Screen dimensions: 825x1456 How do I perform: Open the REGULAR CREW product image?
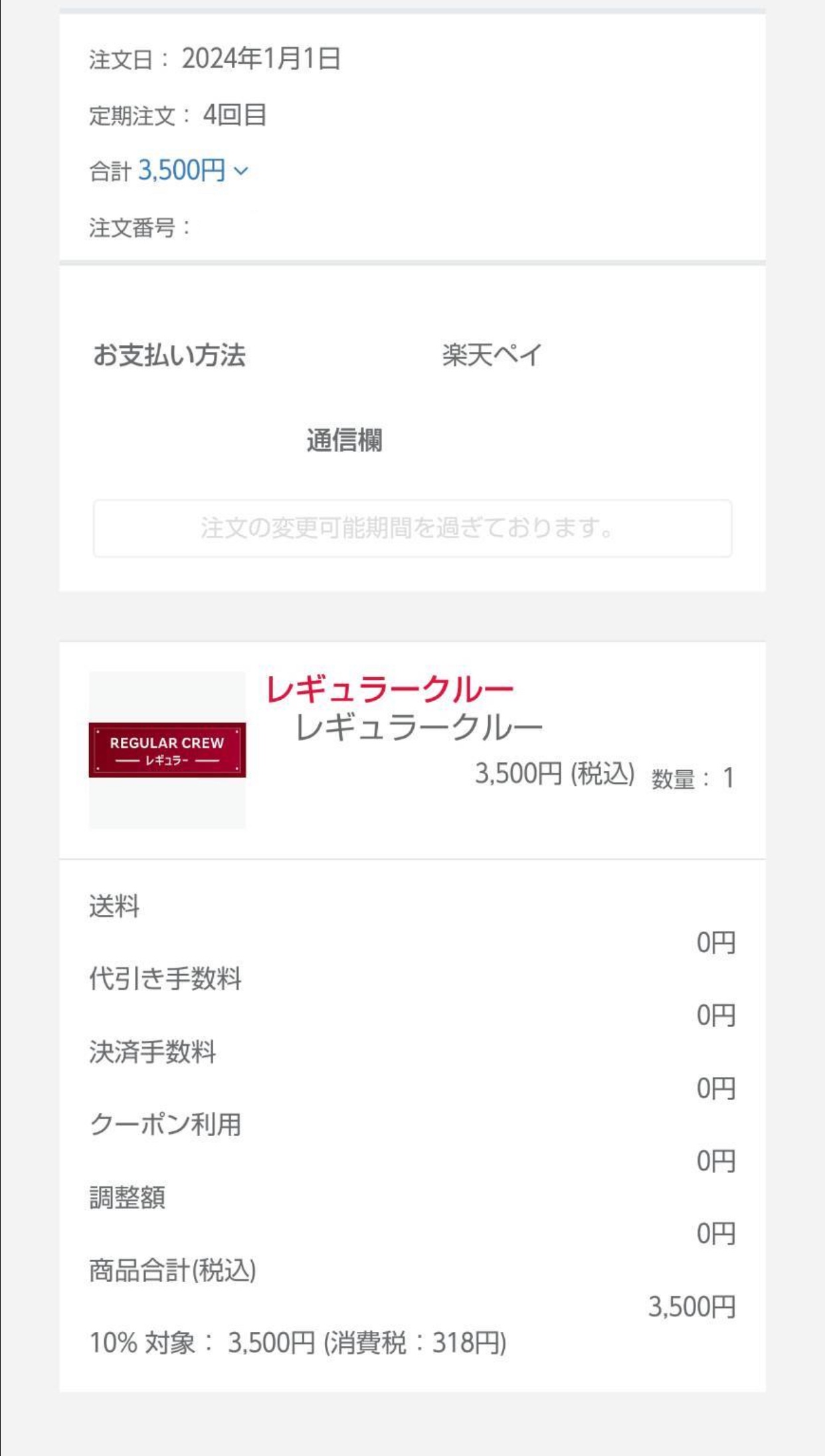tap(167, 750)
